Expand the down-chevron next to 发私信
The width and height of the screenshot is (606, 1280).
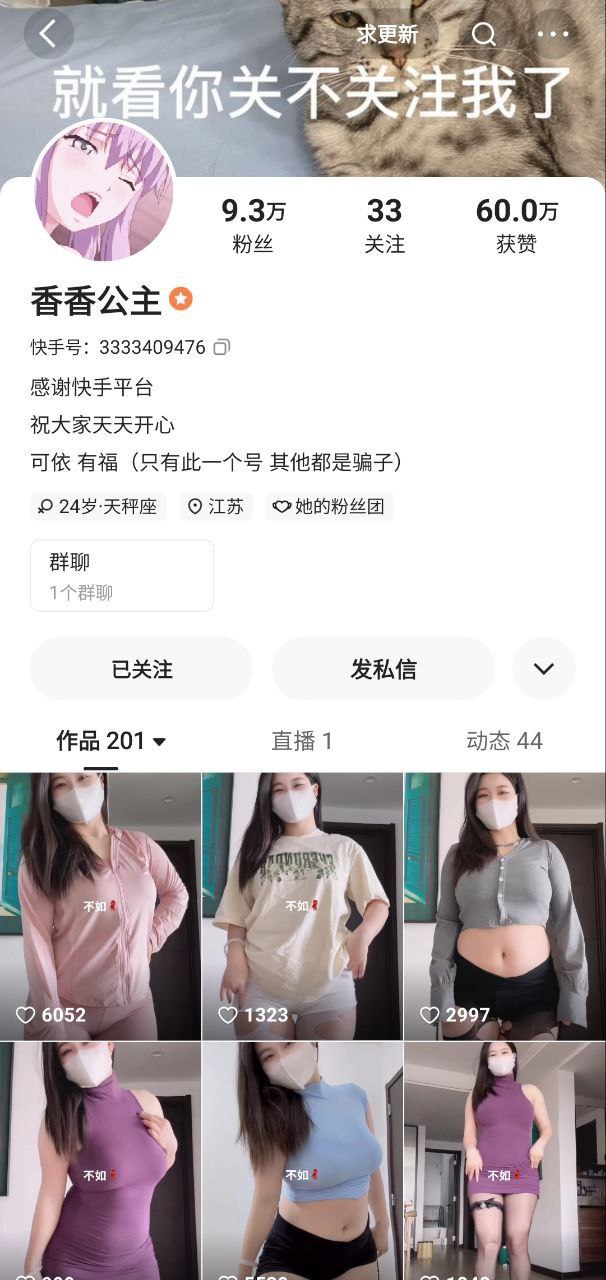tap(544, 669)
